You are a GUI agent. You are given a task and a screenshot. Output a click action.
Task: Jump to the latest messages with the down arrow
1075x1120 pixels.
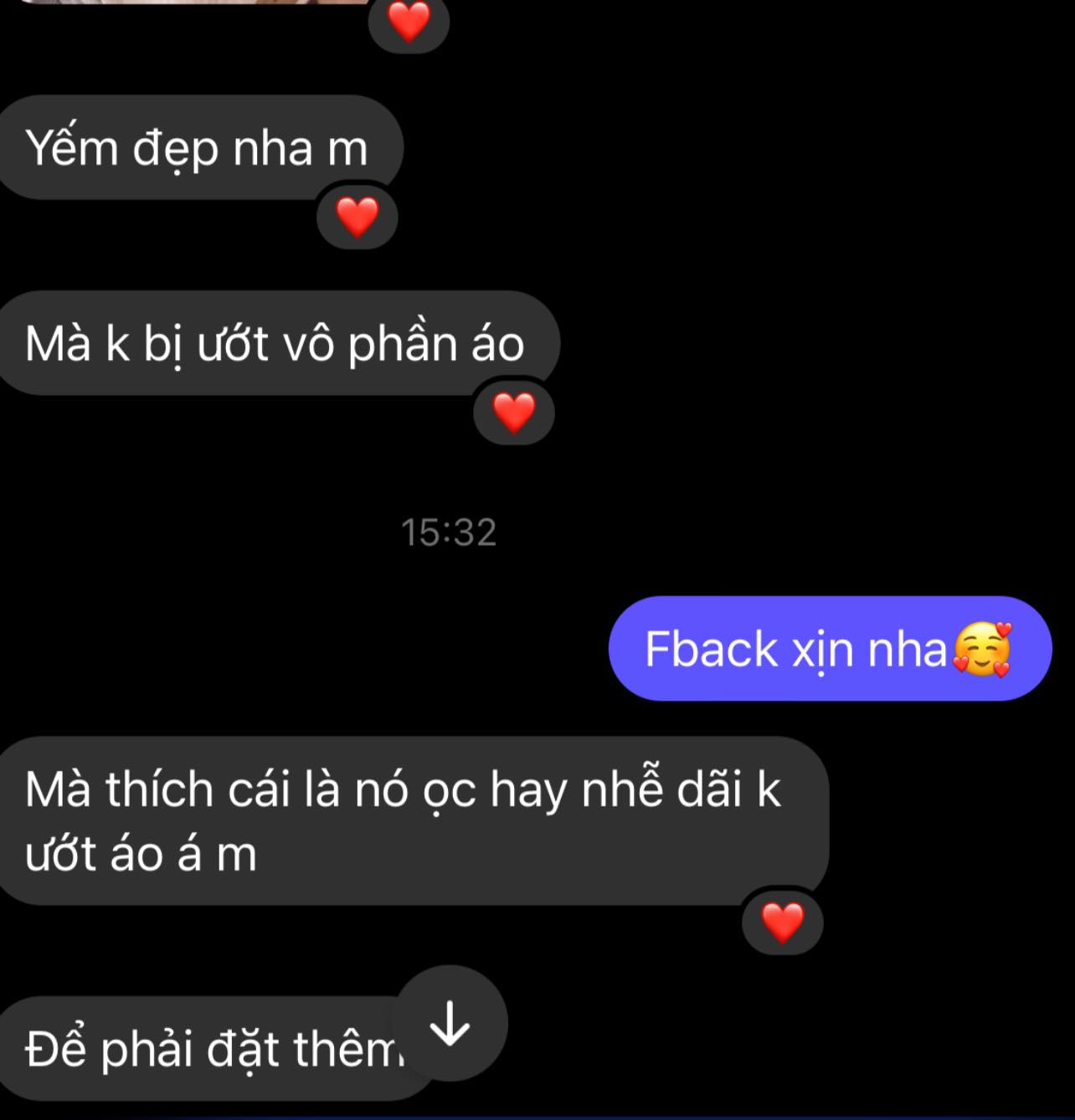451,1023
